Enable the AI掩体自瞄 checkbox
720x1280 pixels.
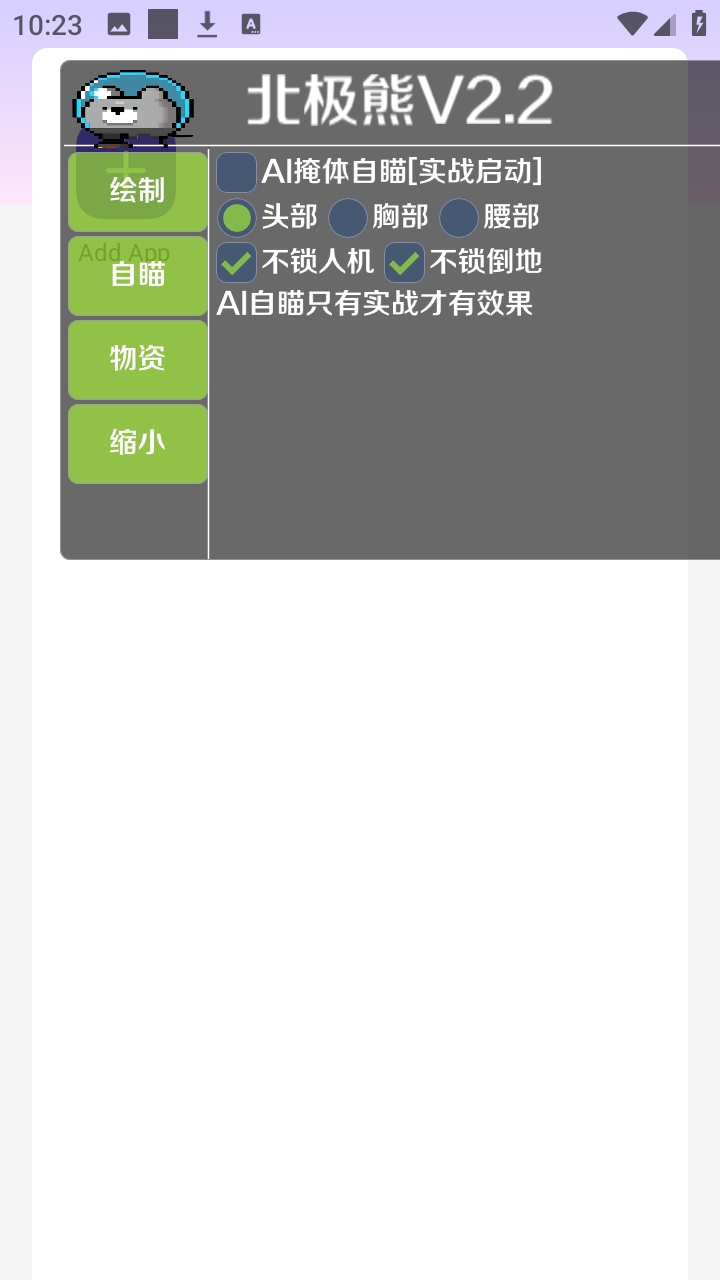(x=236, y=172)
